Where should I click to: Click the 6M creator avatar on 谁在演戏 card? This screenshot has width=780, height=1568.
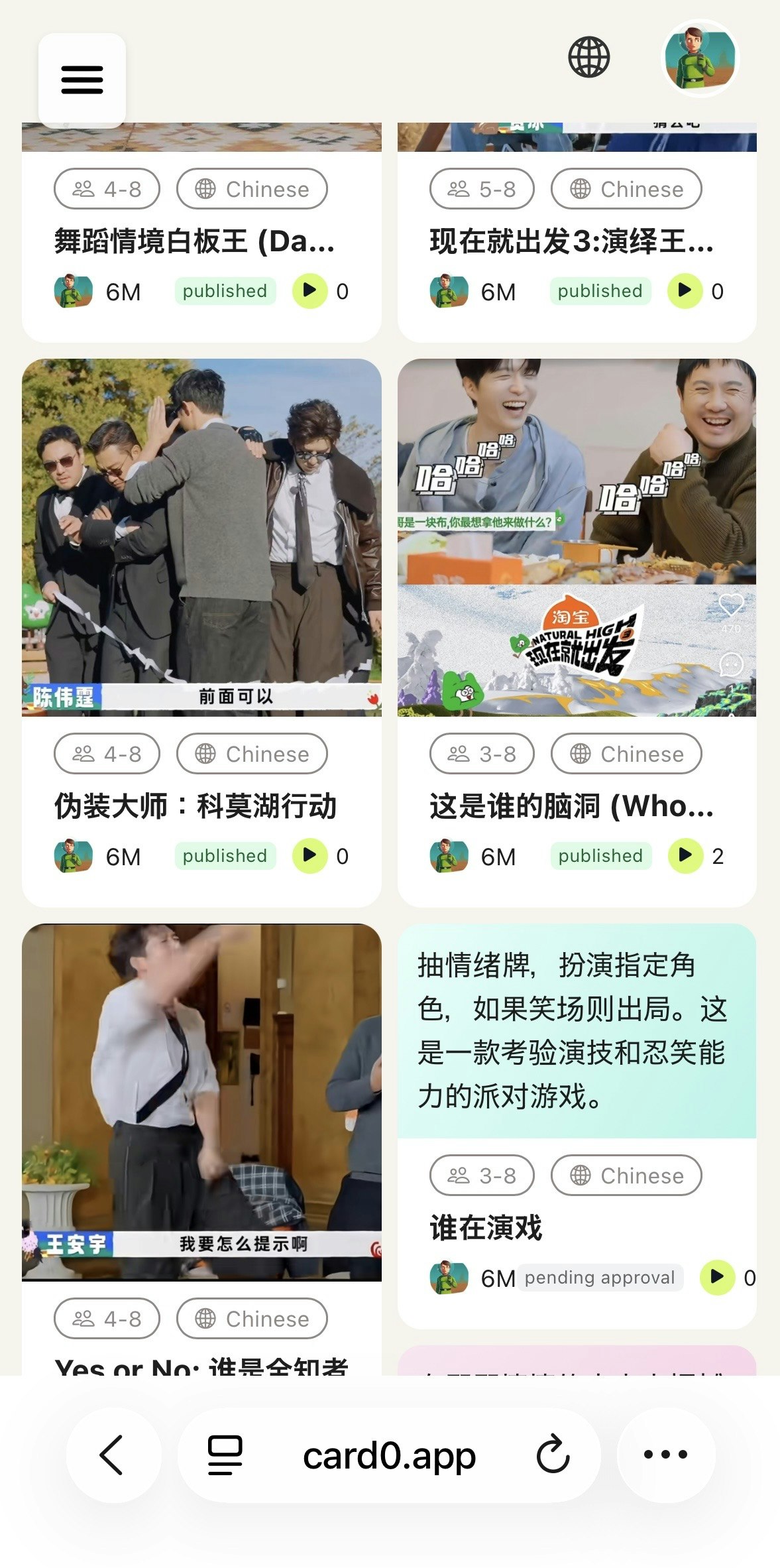(449, 1278)
